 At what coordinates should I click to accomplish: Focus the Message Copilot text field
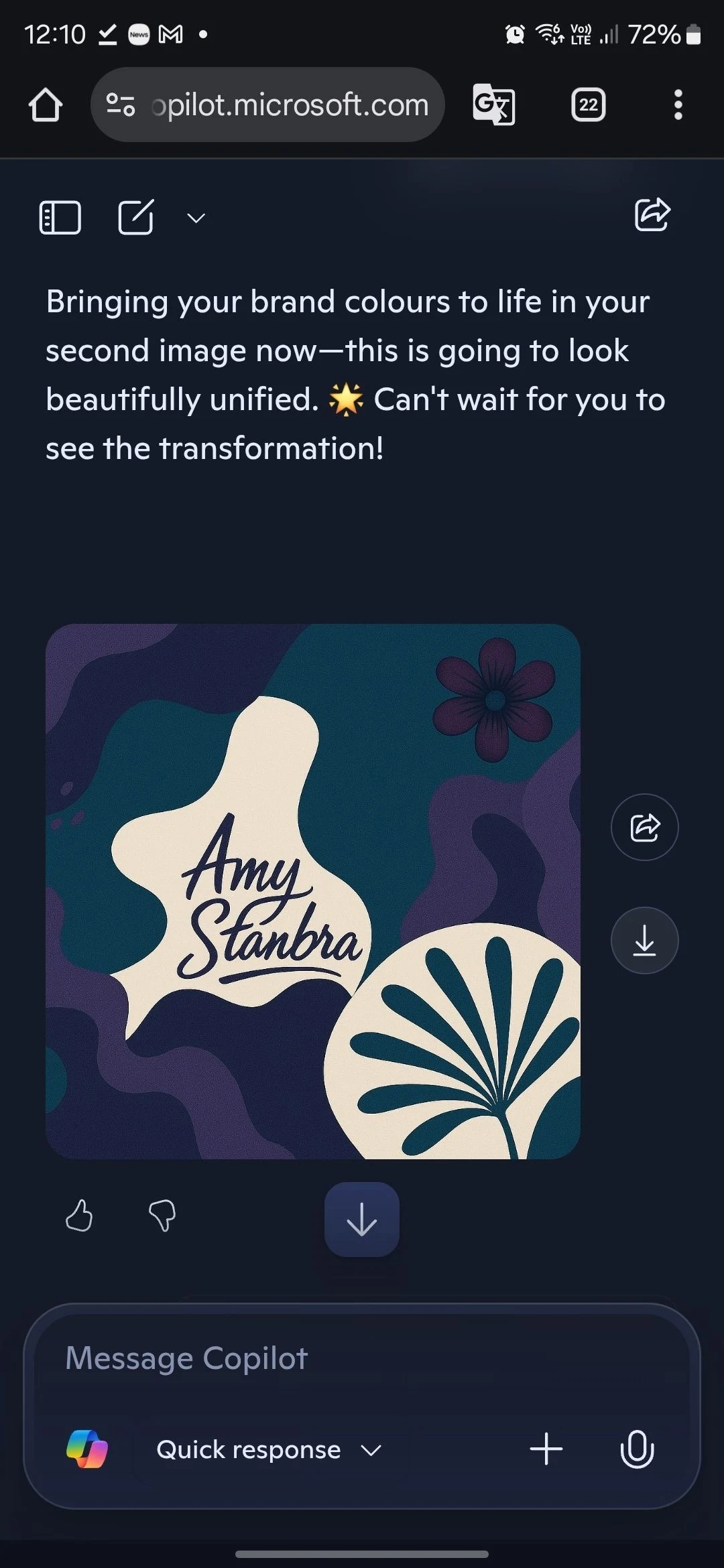click(362, 1359)
